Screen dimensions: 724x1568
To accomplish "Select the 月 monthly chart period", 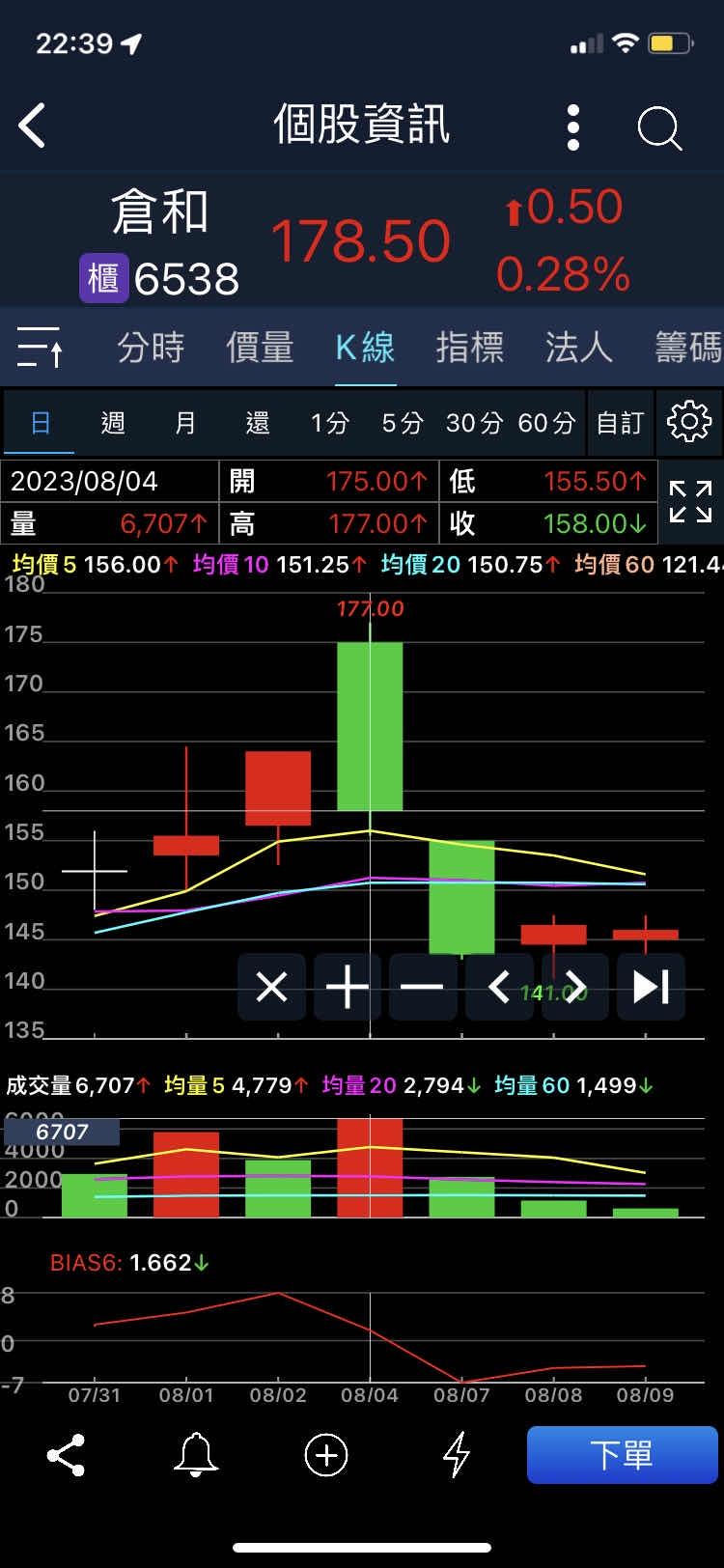I will point(185,423).
